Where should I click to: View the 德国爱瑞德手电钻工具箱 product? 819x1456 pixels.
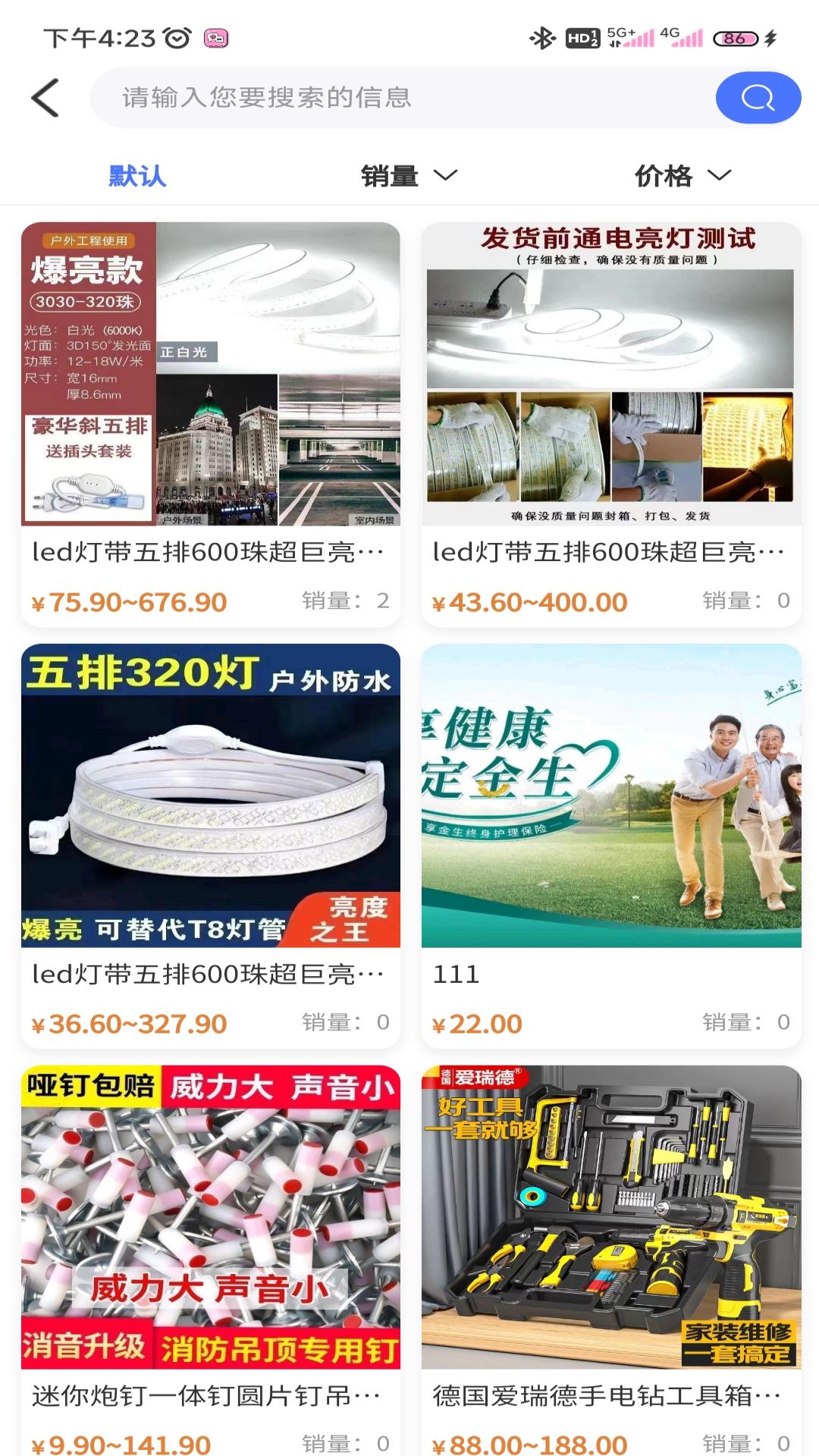tap(611, 1259)
